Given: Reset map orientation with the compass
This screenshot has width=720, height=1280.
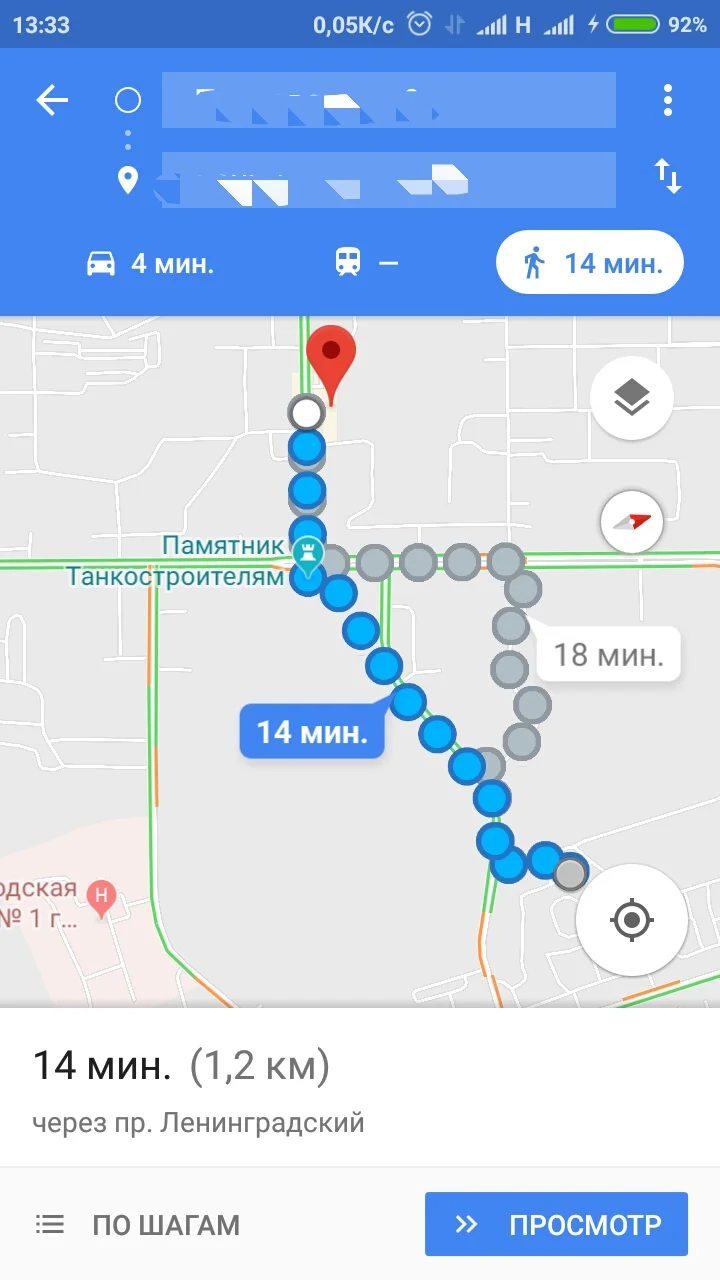Looking at the screenshot, I should point(632,523).
